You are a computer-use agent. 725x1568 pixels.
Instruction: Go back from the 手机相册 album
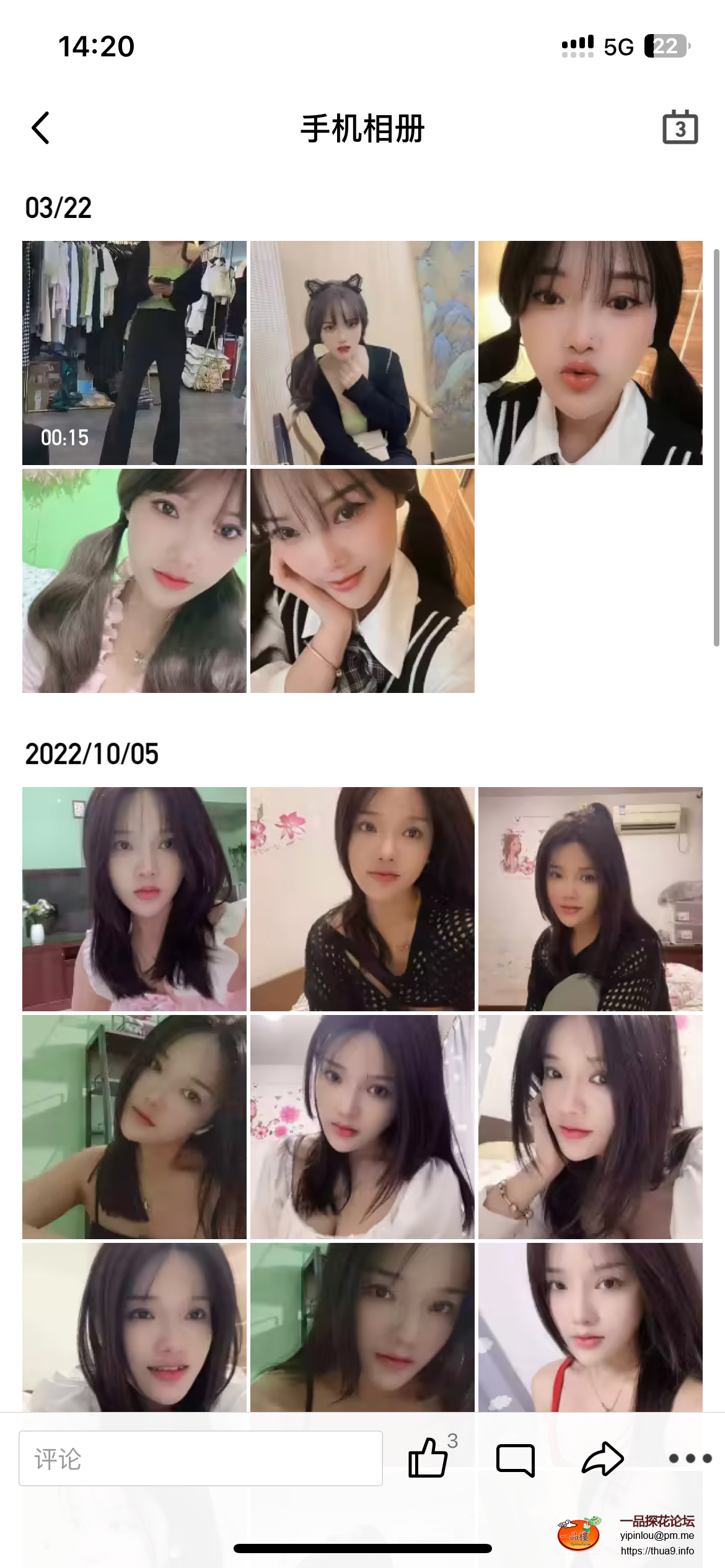41,128
